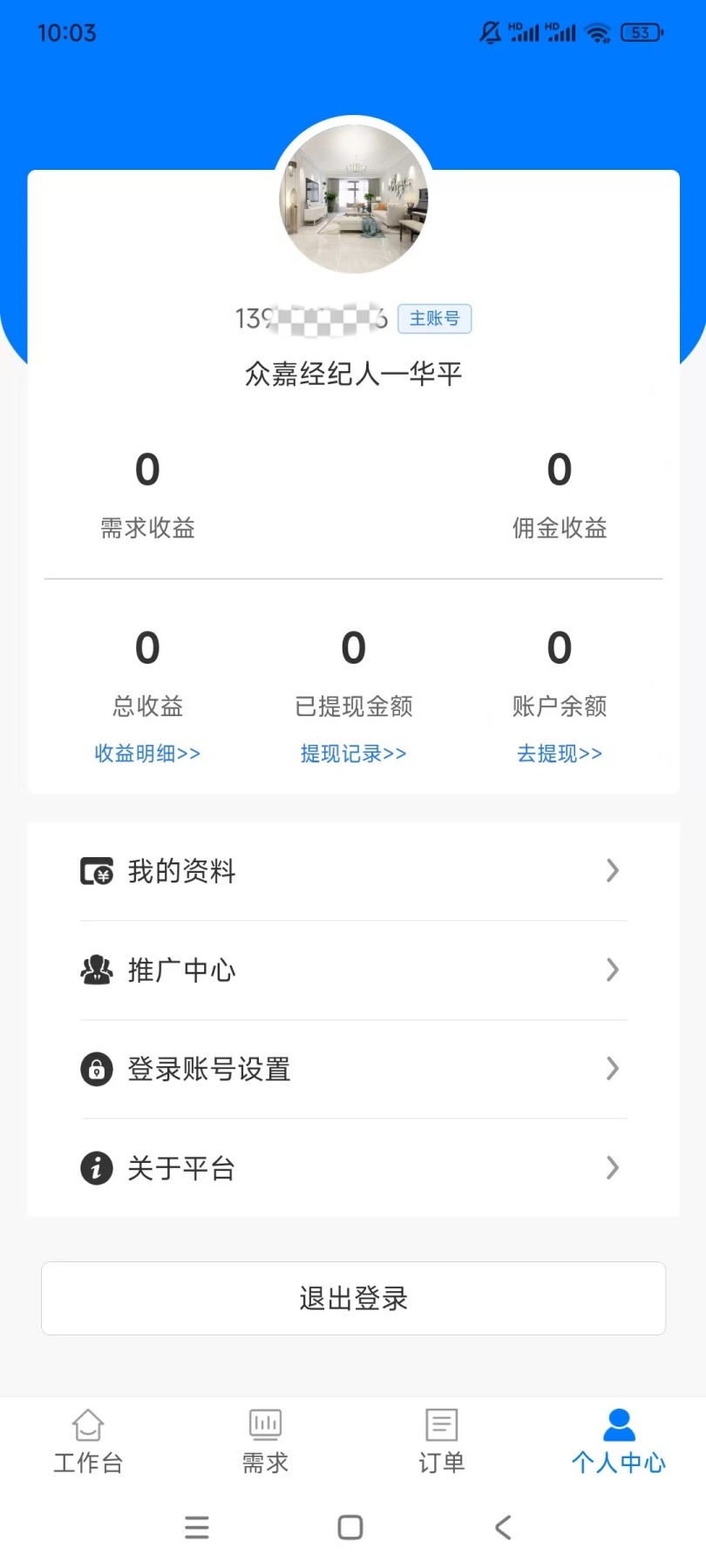This screenshot has height=1568, width=706.
Task: Tap 退出登录 to log out
Action: click(x=353, y=1298)
